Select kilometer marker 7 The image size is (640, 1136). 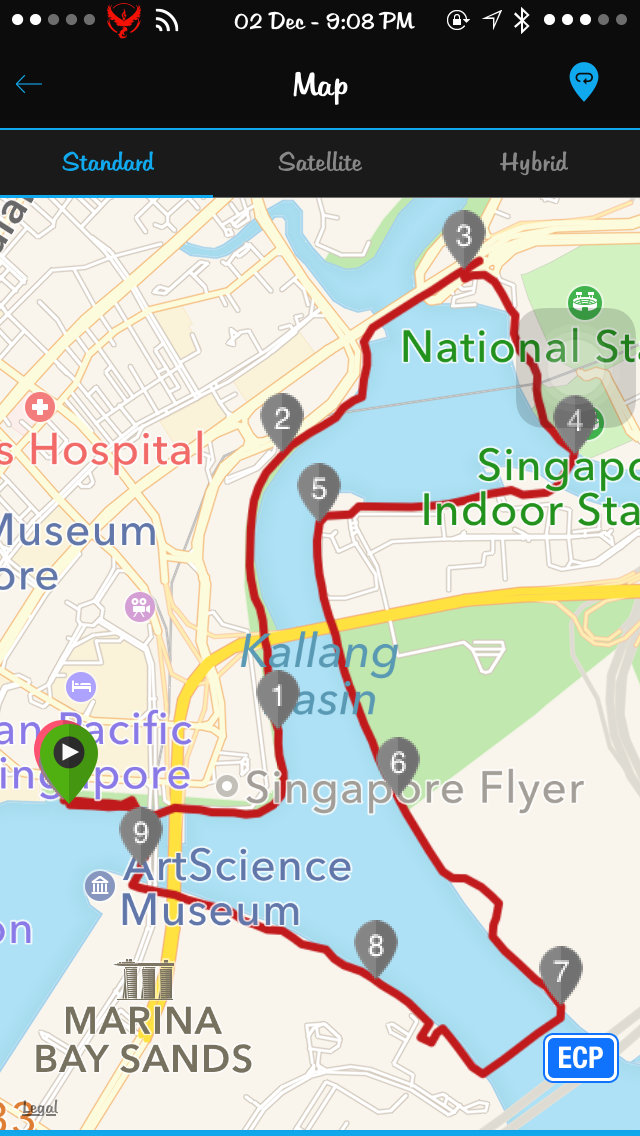[x=560, y=970]
